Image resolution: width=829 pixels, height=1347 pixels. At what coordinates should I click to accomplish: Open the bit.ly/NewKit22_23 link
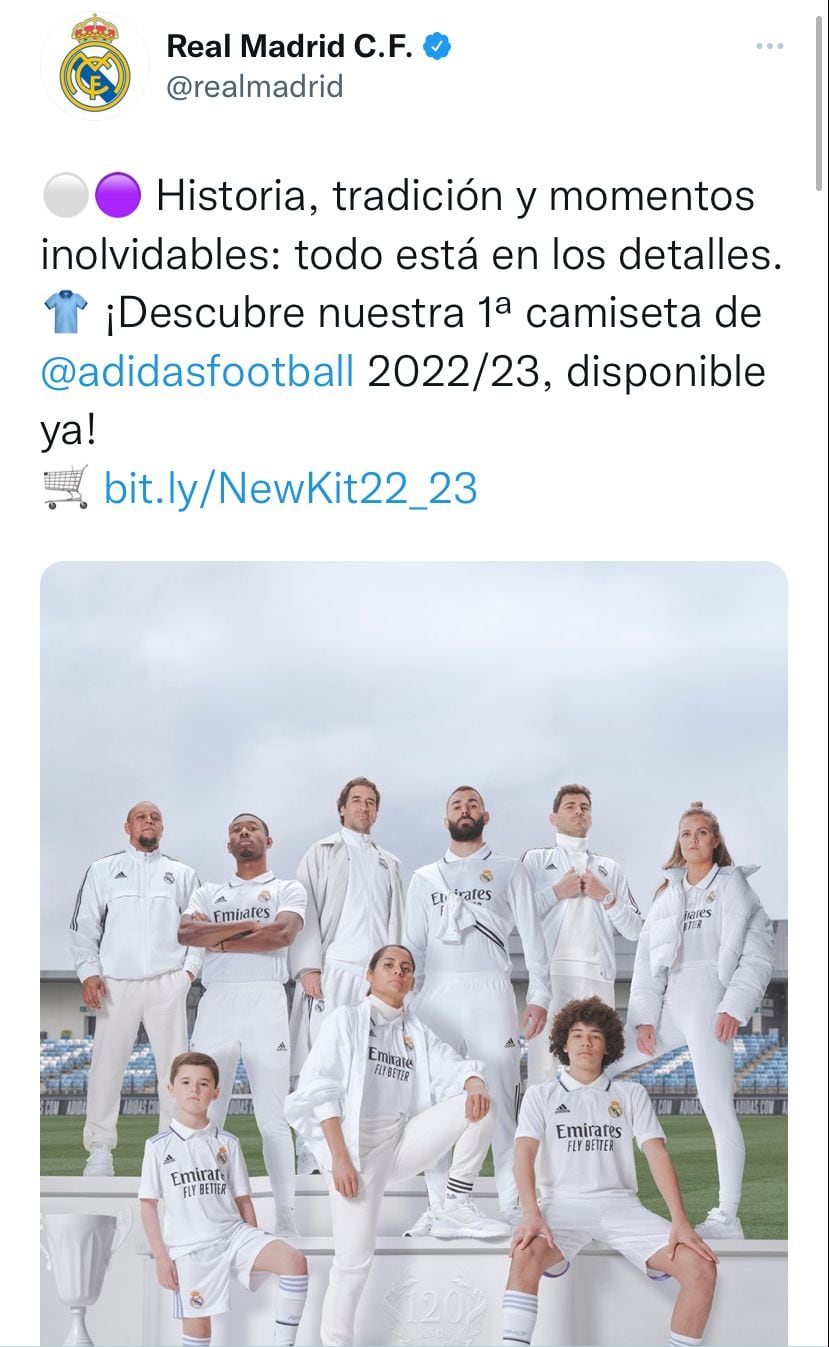pos(290,488)
